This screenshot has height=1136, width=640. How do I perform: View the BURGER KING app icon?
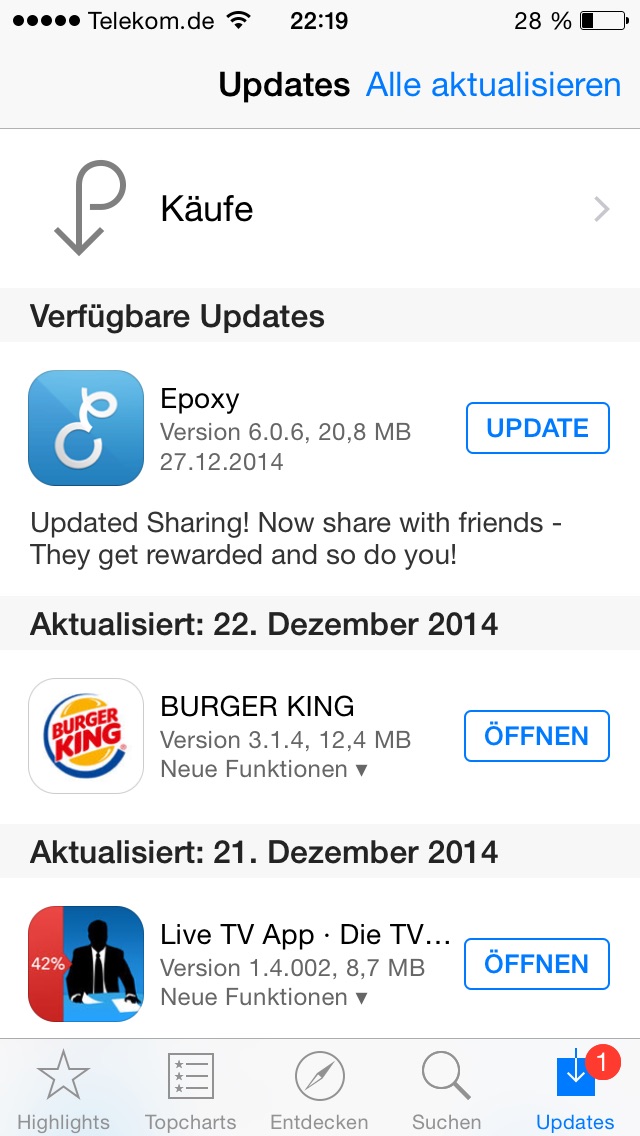pyautogui.click(x=86, y=736)
